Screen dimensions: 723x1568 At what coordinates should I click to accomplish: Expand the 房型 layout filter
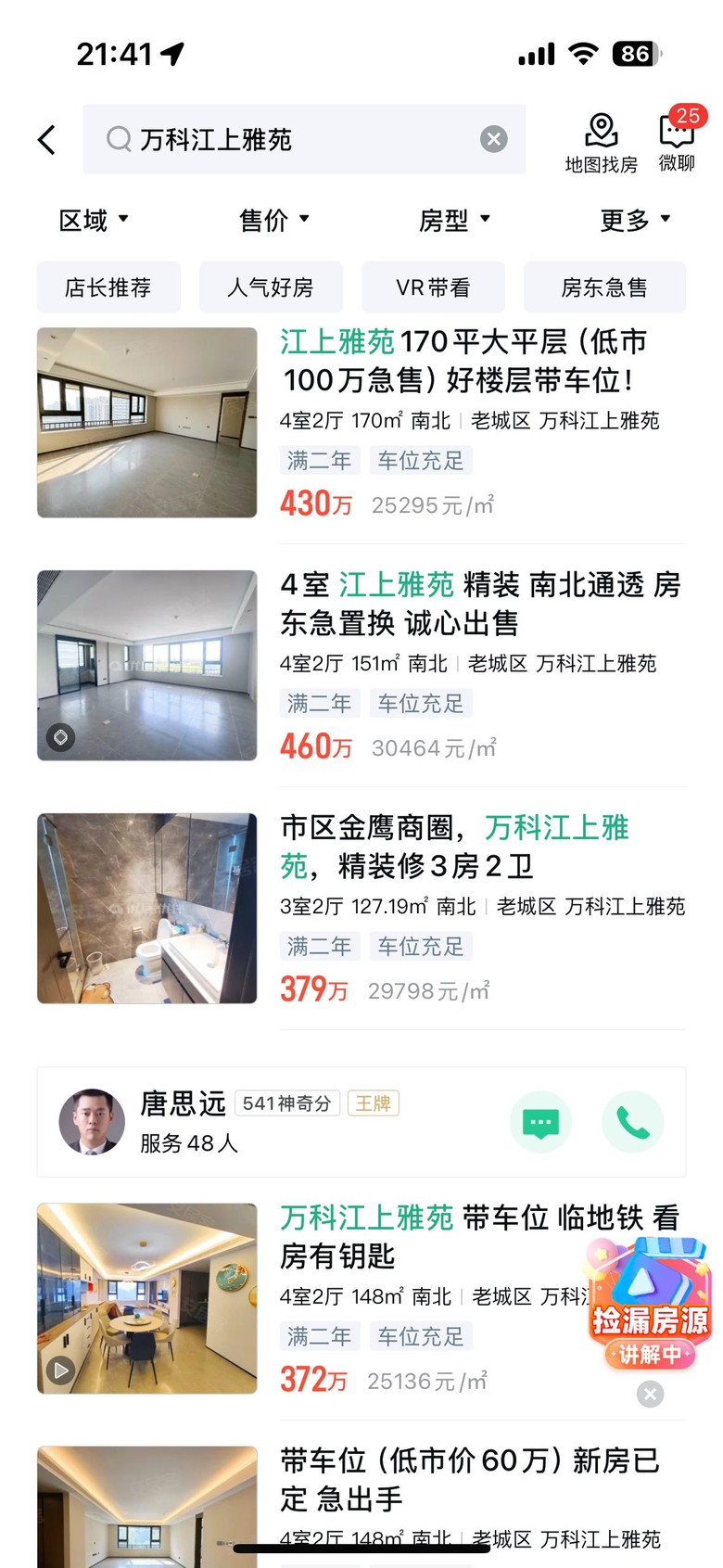(x=454, y=221)
